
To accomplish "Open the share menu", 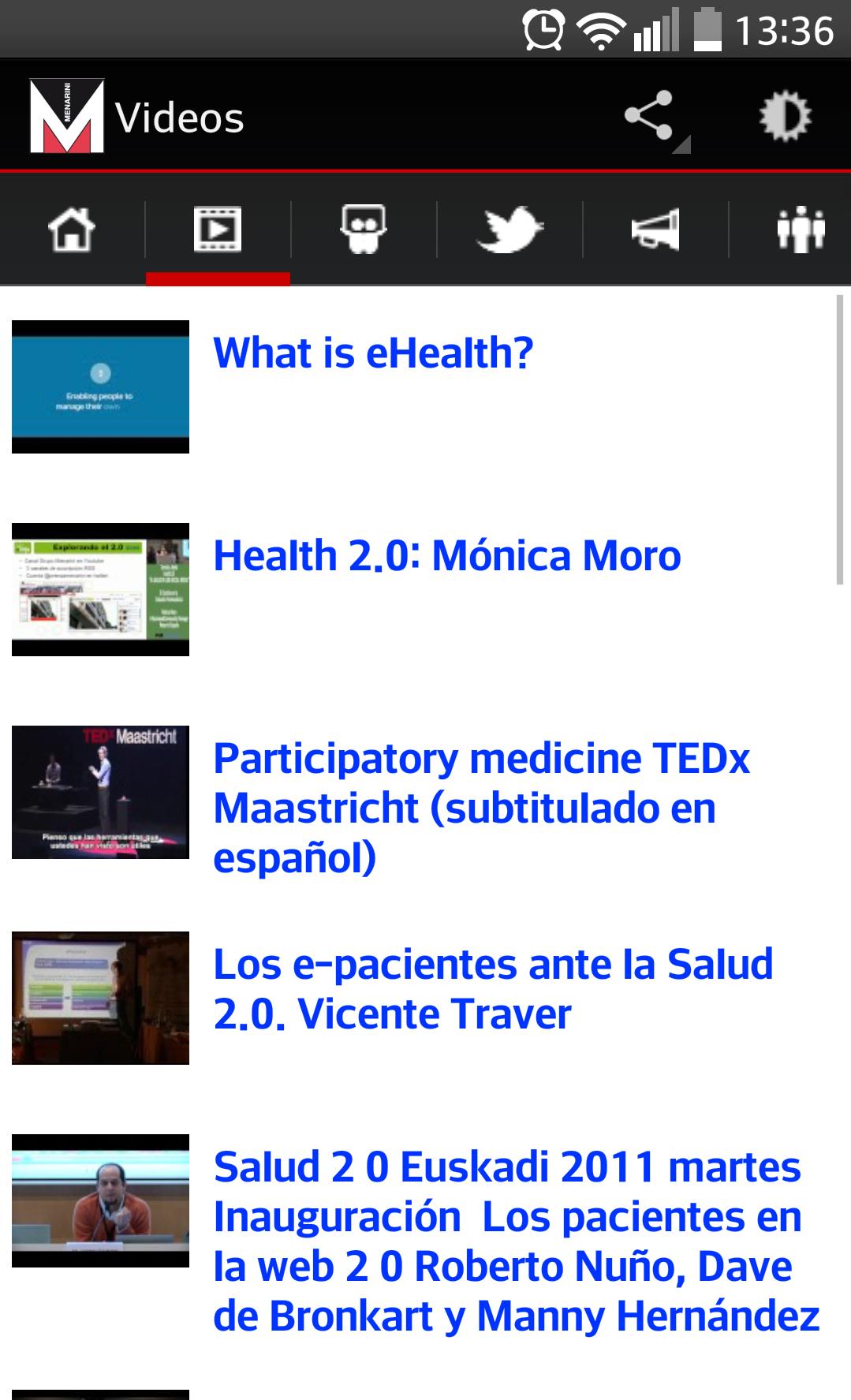I will click(x=649, y=117).
